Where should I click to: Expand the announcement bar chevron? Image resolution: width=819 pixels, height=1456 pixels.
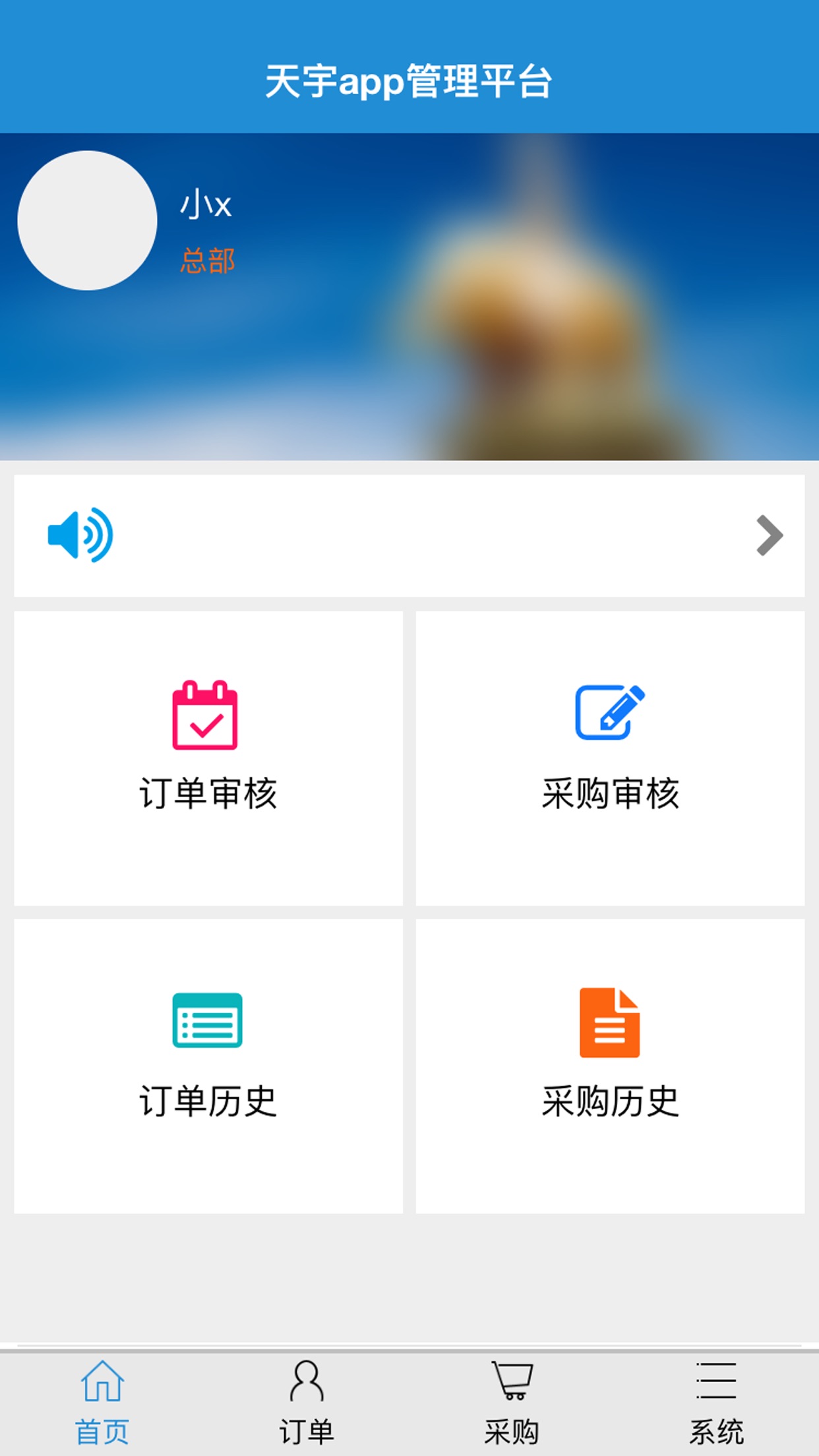coord(769,535)
